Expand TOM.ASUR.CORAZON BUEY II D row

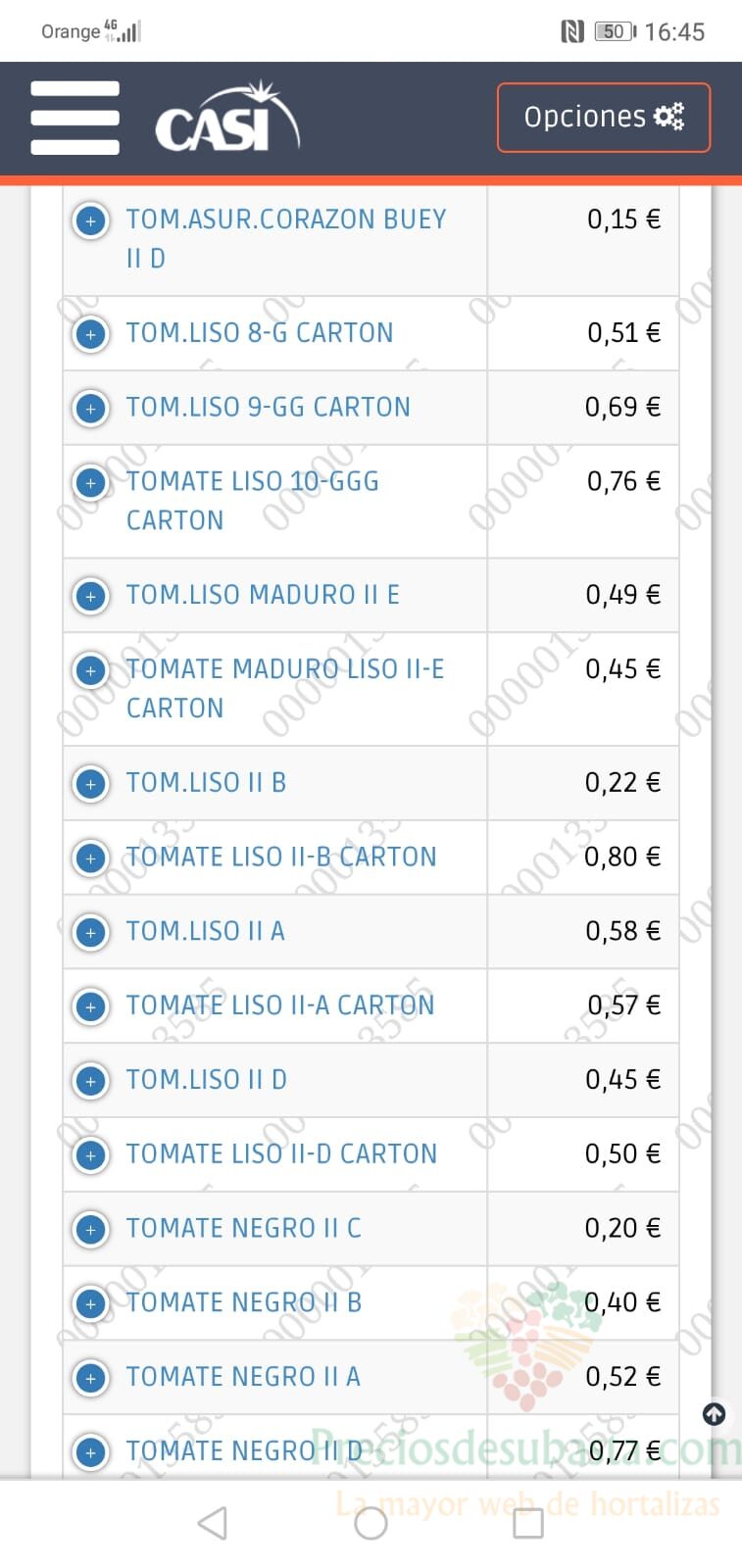[x=91, y=220]
